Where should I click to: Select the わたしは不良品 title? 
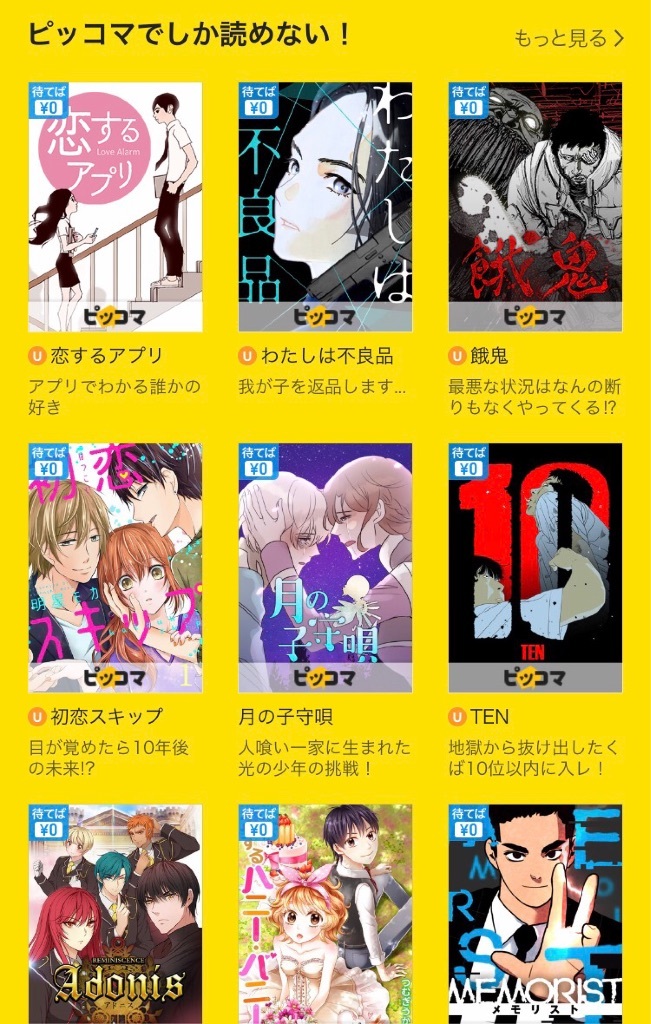tap(325, 207)
